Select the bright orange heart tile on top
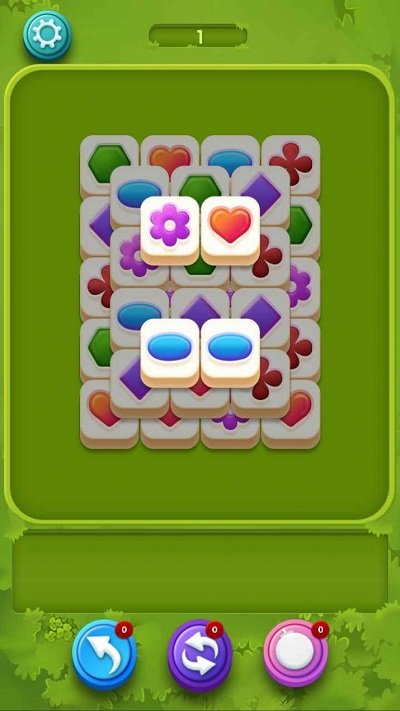 pos(230,230)
